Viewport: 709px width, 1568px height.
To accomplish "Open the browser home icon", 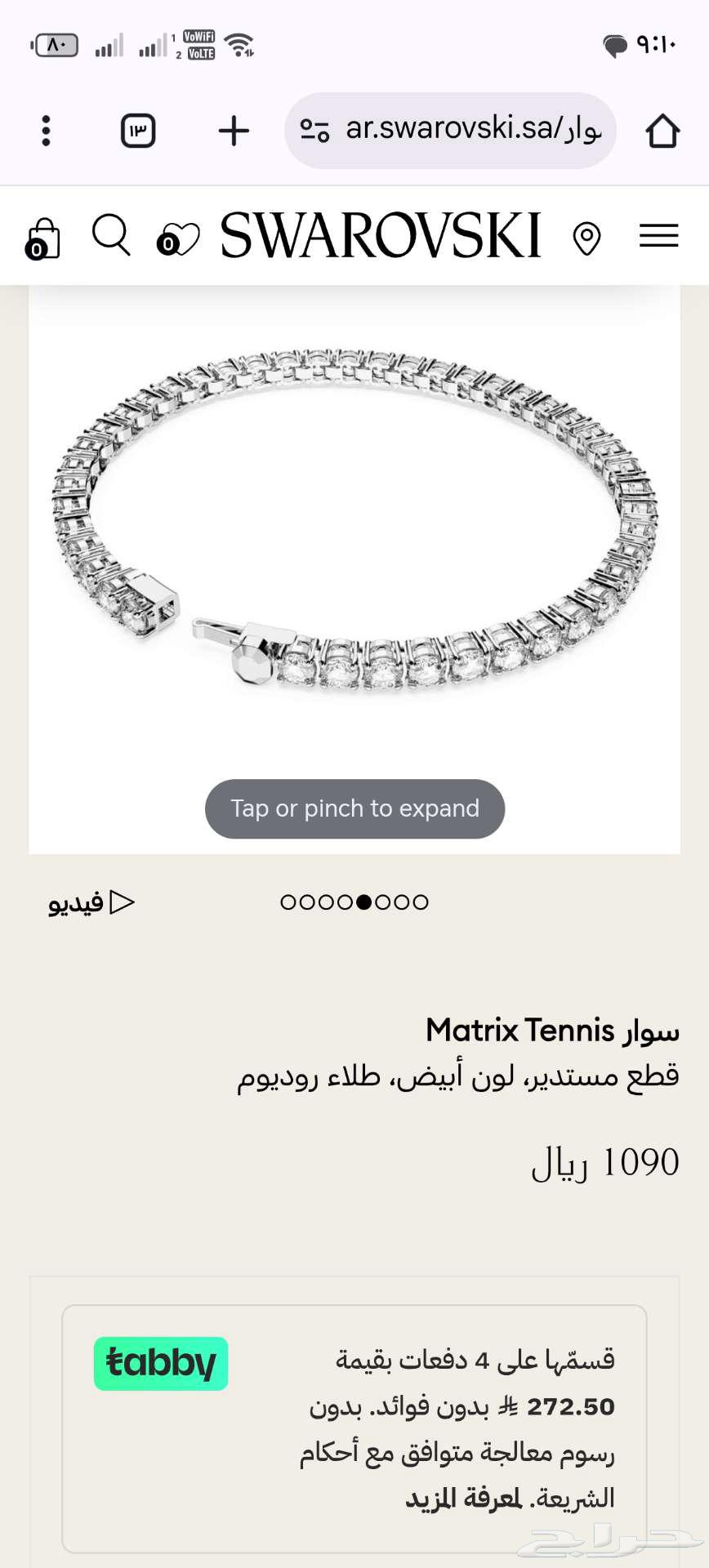I will (663, 131).
